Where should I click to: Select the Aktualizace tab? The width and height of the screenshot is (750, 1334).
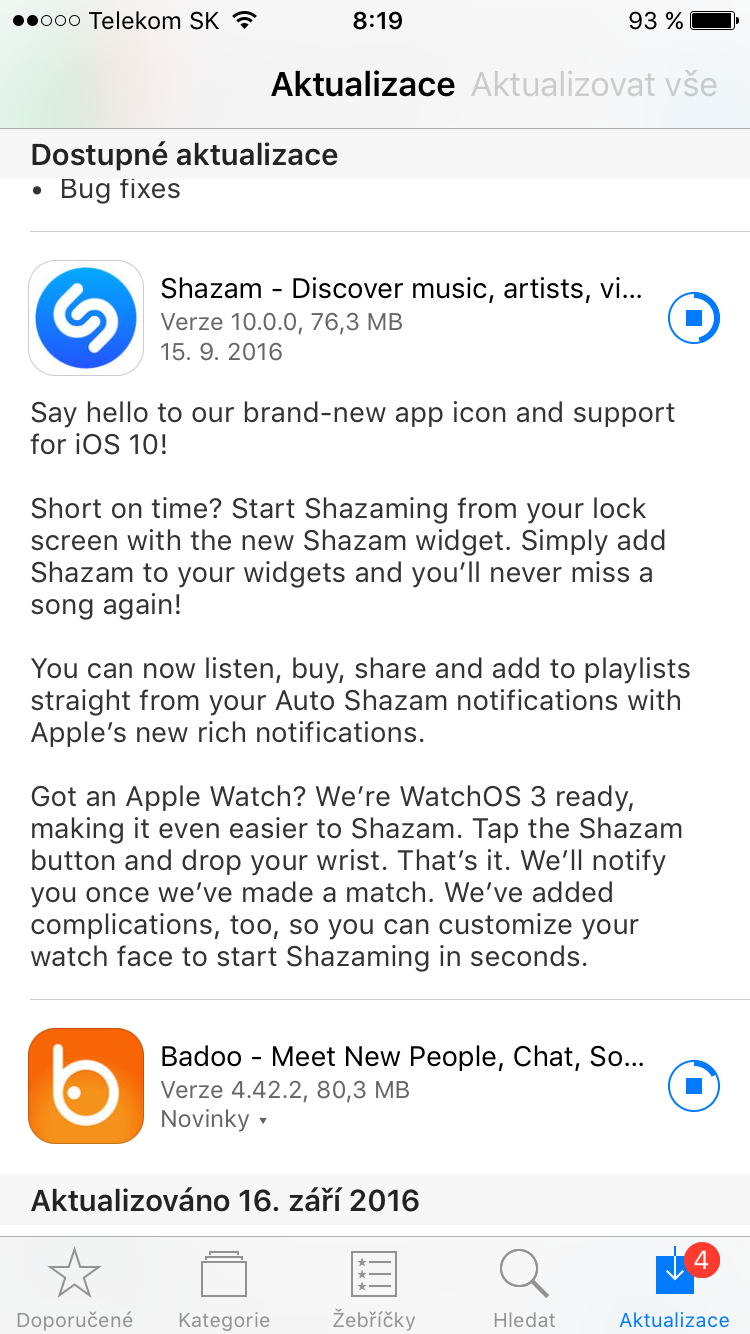pyautogui.click(x=674, y=1288)
